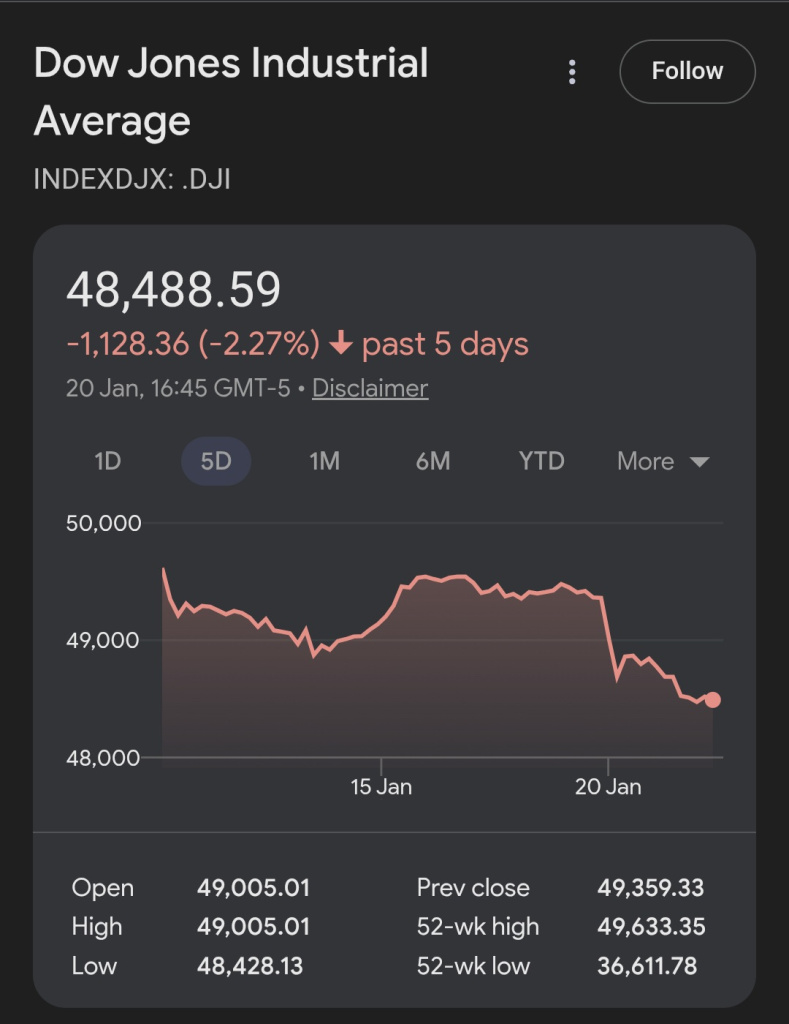Open the Disclaimer link
The width and height of the screenshot is (789, 1024).
pos(369,388)
